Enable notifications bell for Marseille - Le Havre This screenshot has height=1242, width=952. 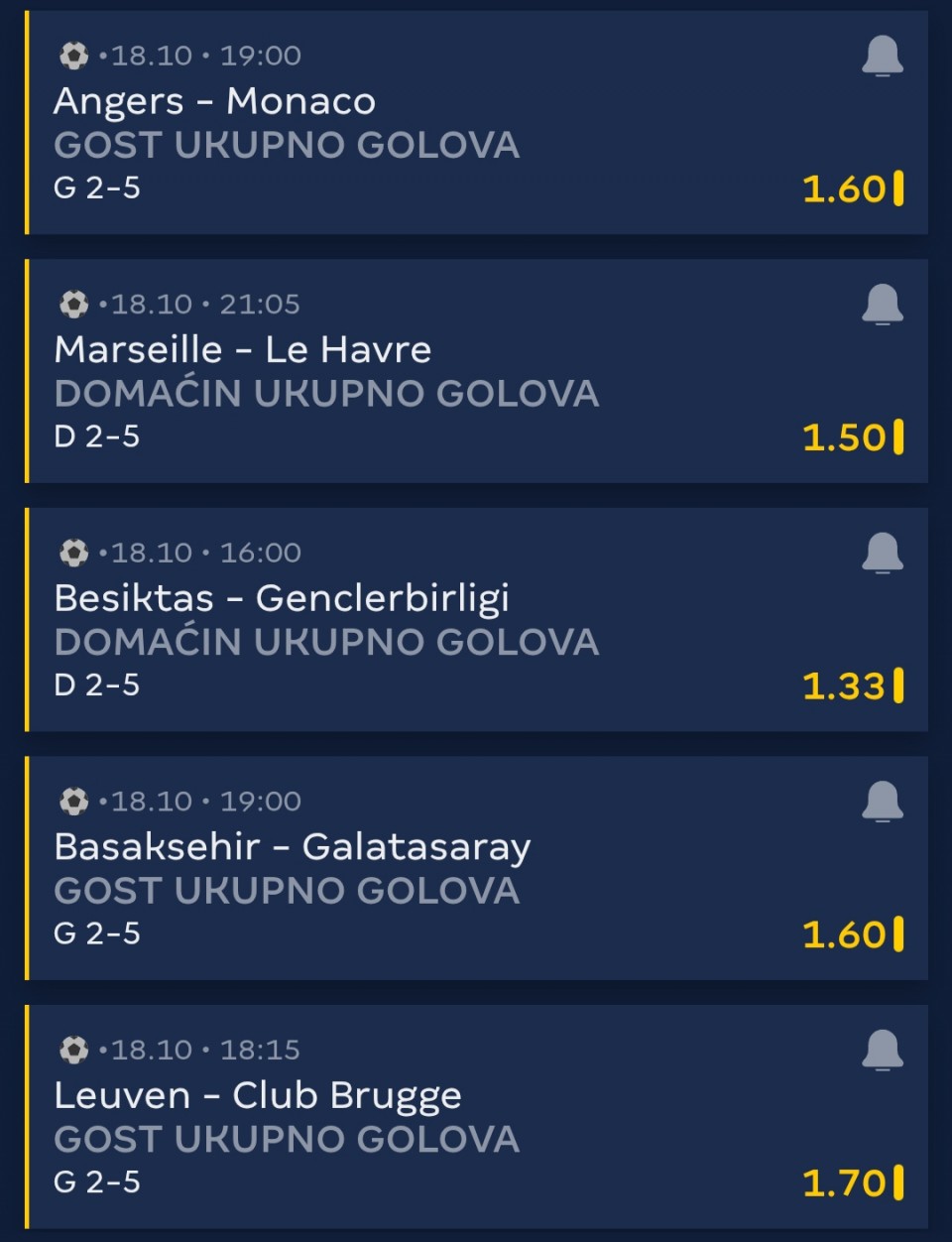pos(882,305)
